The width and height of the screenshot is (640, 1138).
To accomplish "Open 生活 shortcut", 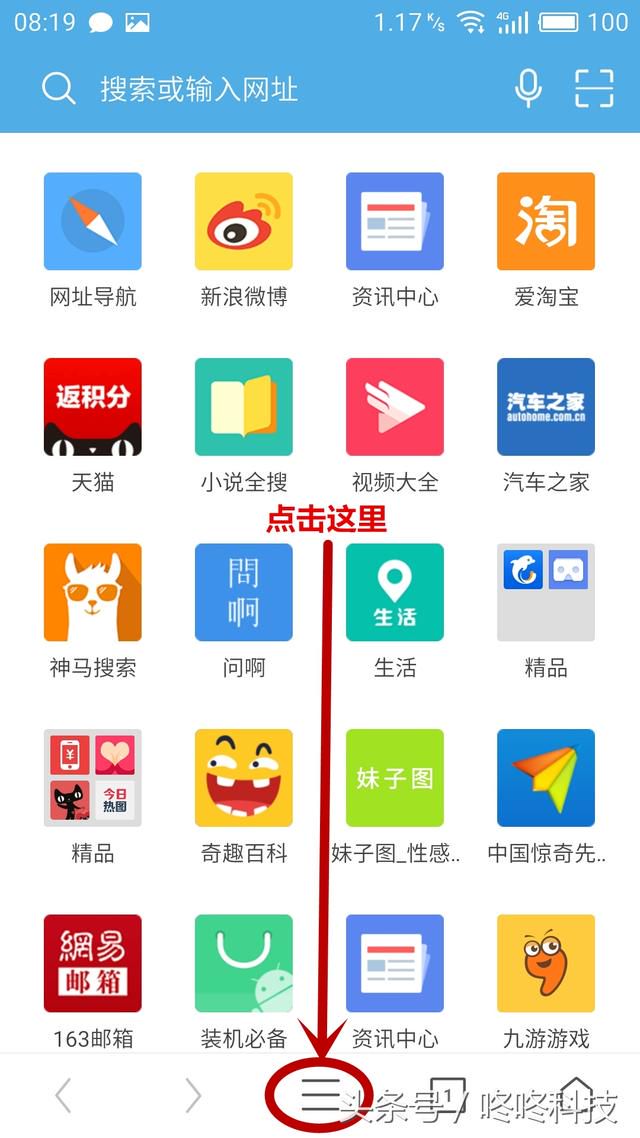I will (395, 592).
